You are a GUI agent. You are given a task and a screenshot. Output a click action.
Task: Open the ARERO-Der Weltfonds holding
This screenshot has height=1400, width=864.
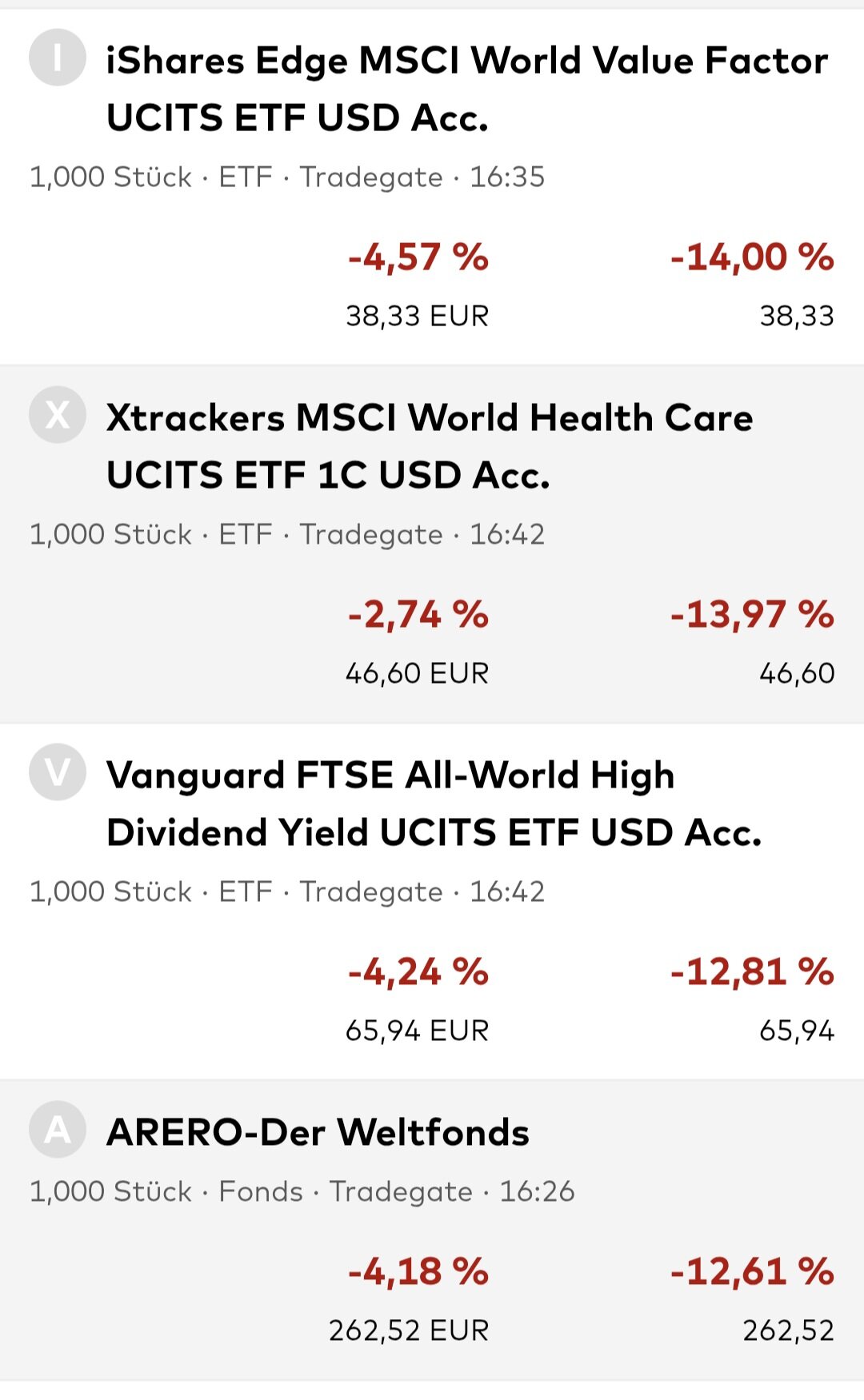click(x=318, y=1132)
